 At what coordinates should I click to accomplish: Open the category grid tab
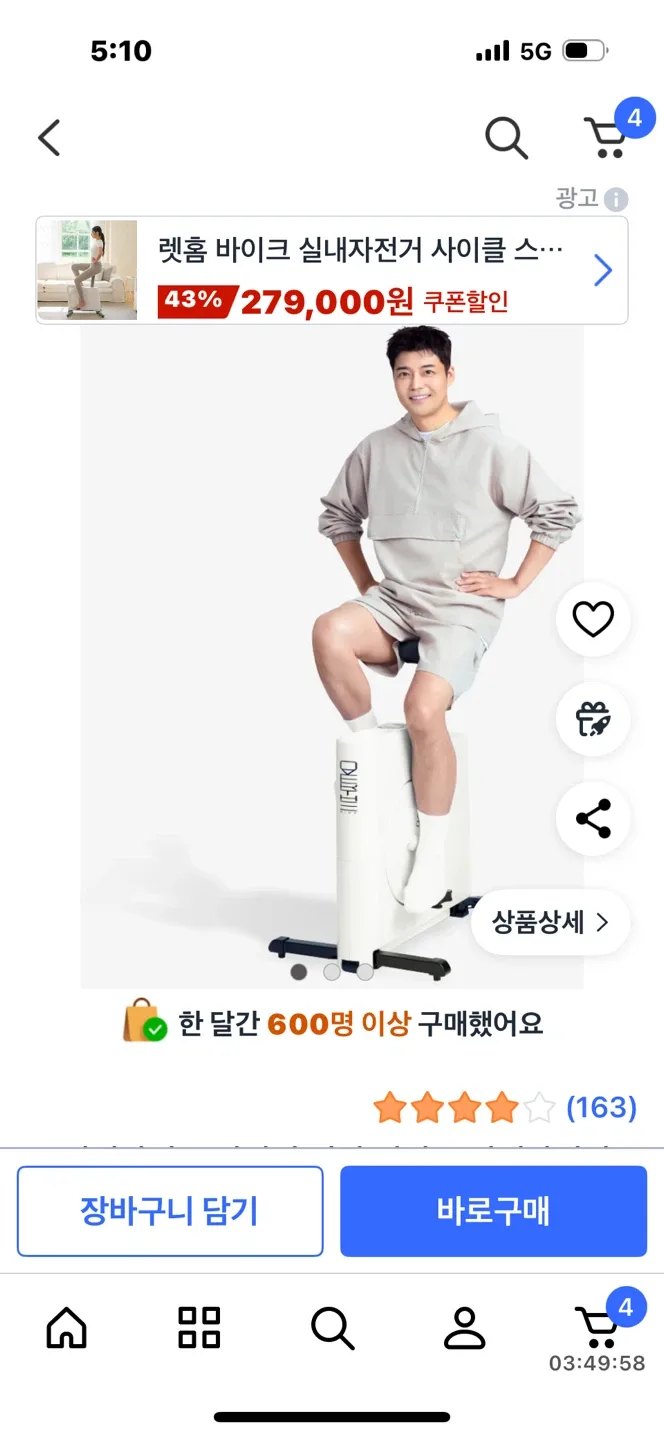coord(199,1328)
